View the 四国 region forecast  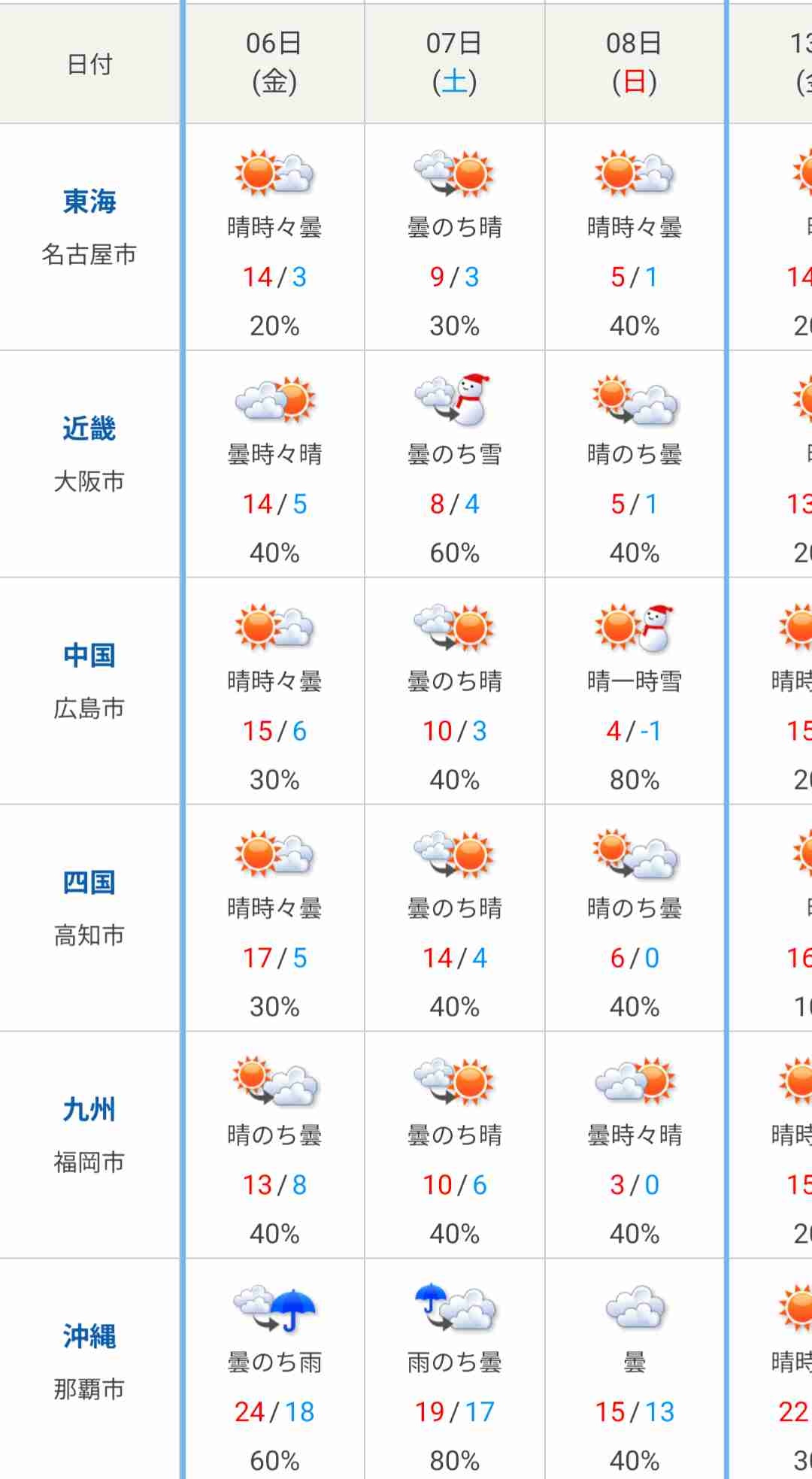(89, 883)
